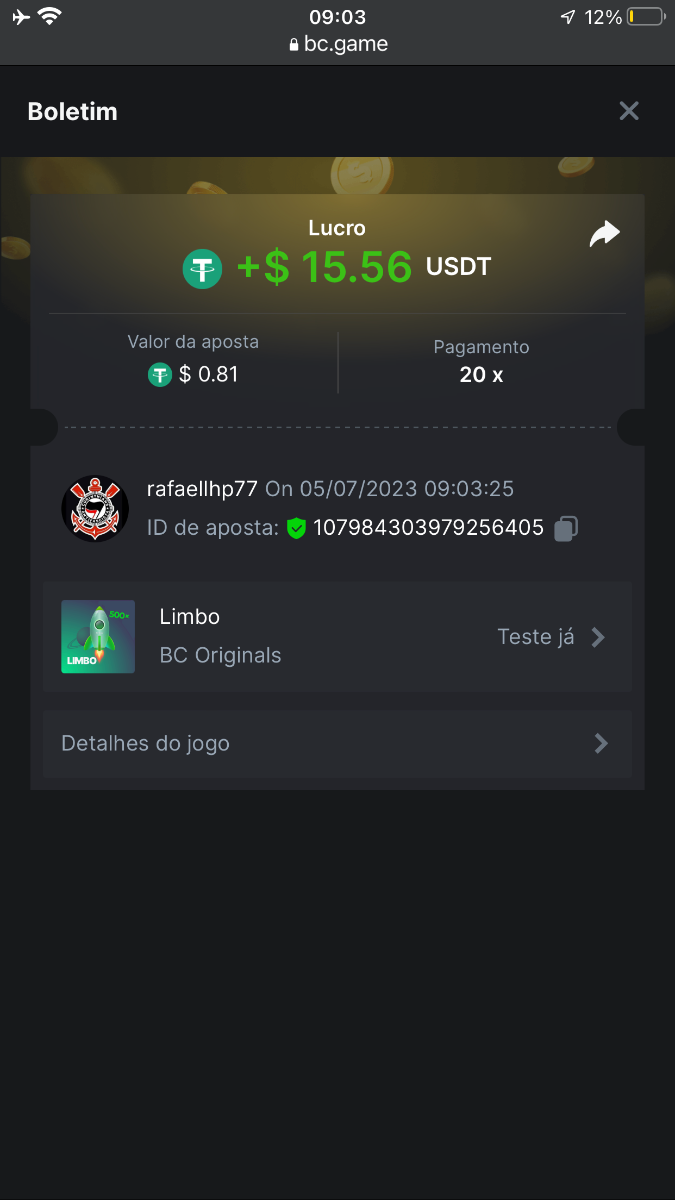
Task: Close the Boletim dialog
Action: pos(628,111)
